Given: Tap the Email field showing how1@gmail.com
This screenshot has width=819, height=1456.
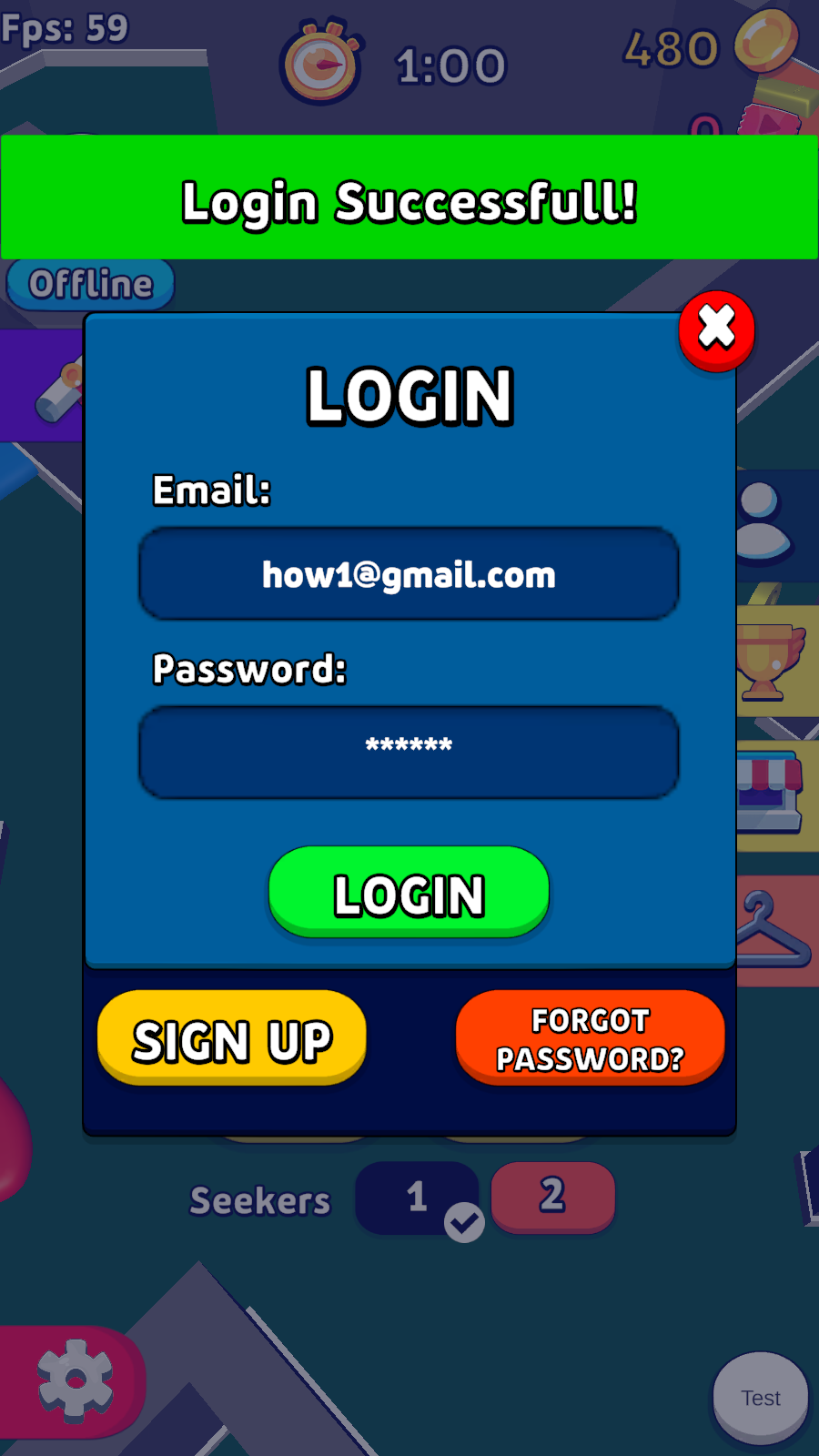Looking at the screenshot, I should tap(409, 574).
